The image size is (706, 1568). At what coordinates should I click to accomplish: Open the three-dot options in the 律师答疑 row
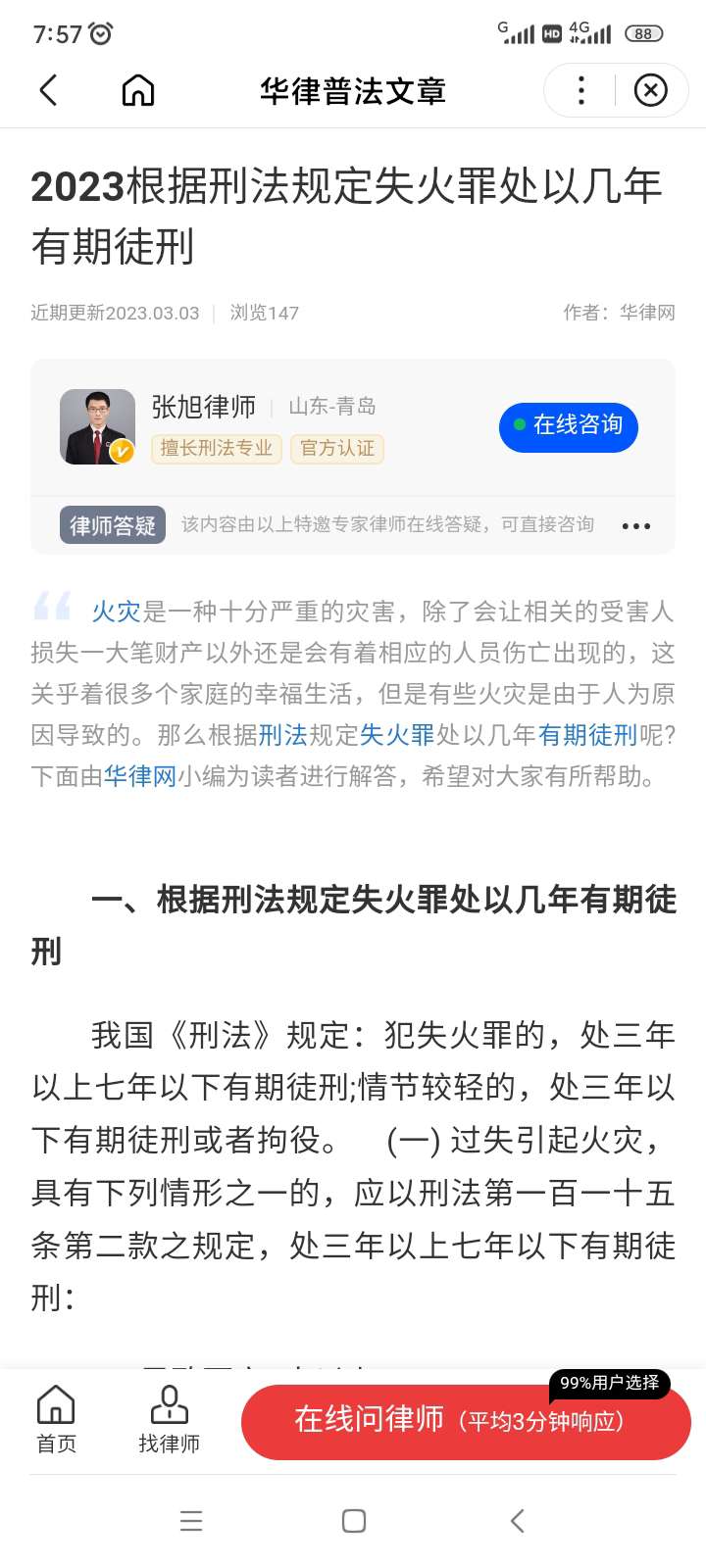click(635, 526)
